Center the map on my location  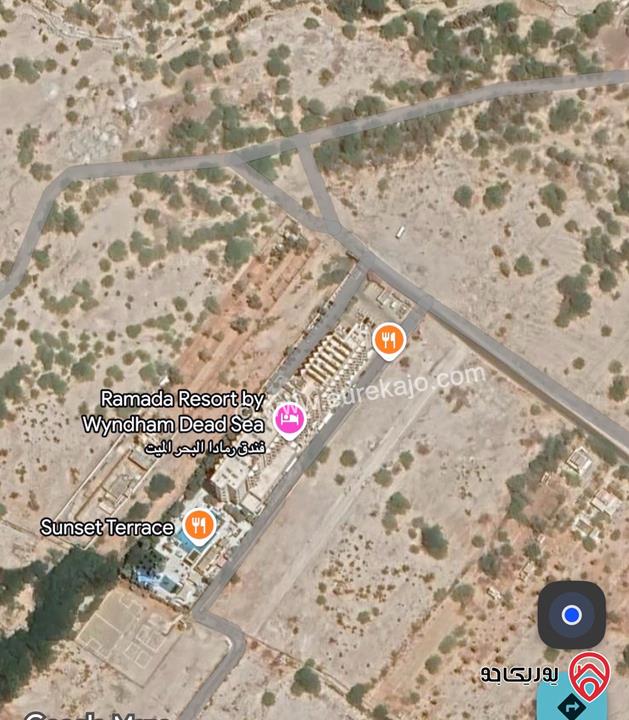[x=571, y=615]
